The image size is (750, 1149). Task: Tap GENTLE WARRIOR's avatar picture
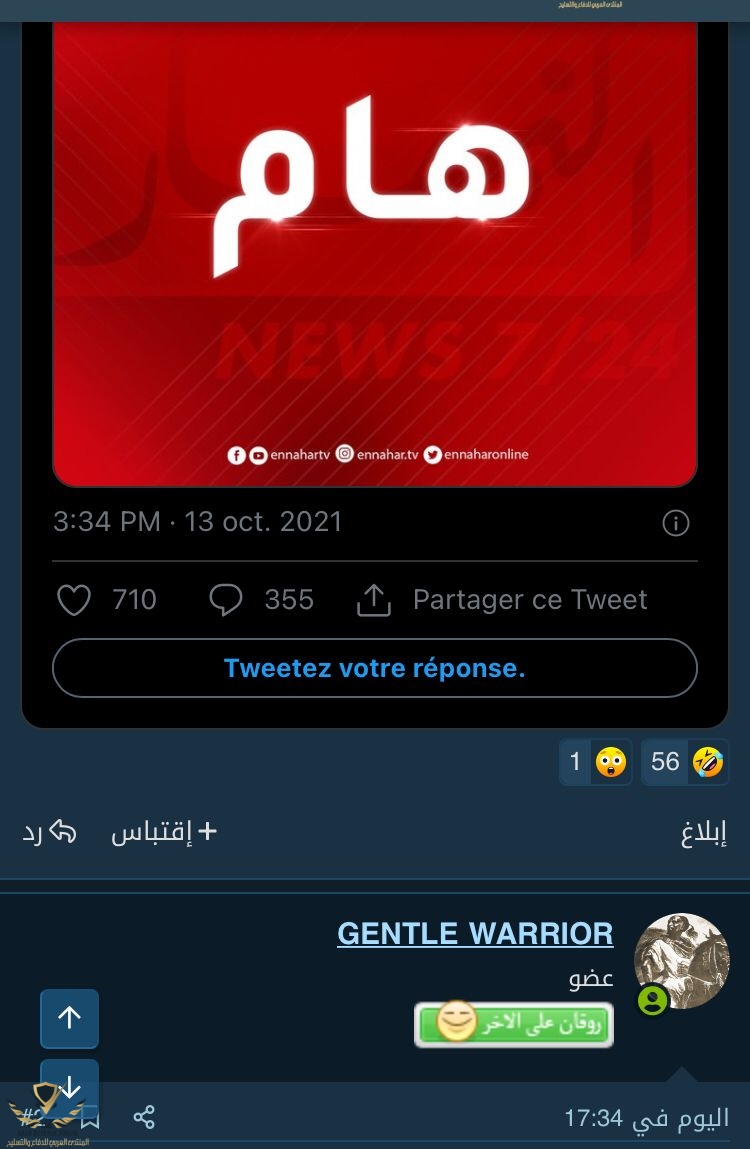[682, 960]
